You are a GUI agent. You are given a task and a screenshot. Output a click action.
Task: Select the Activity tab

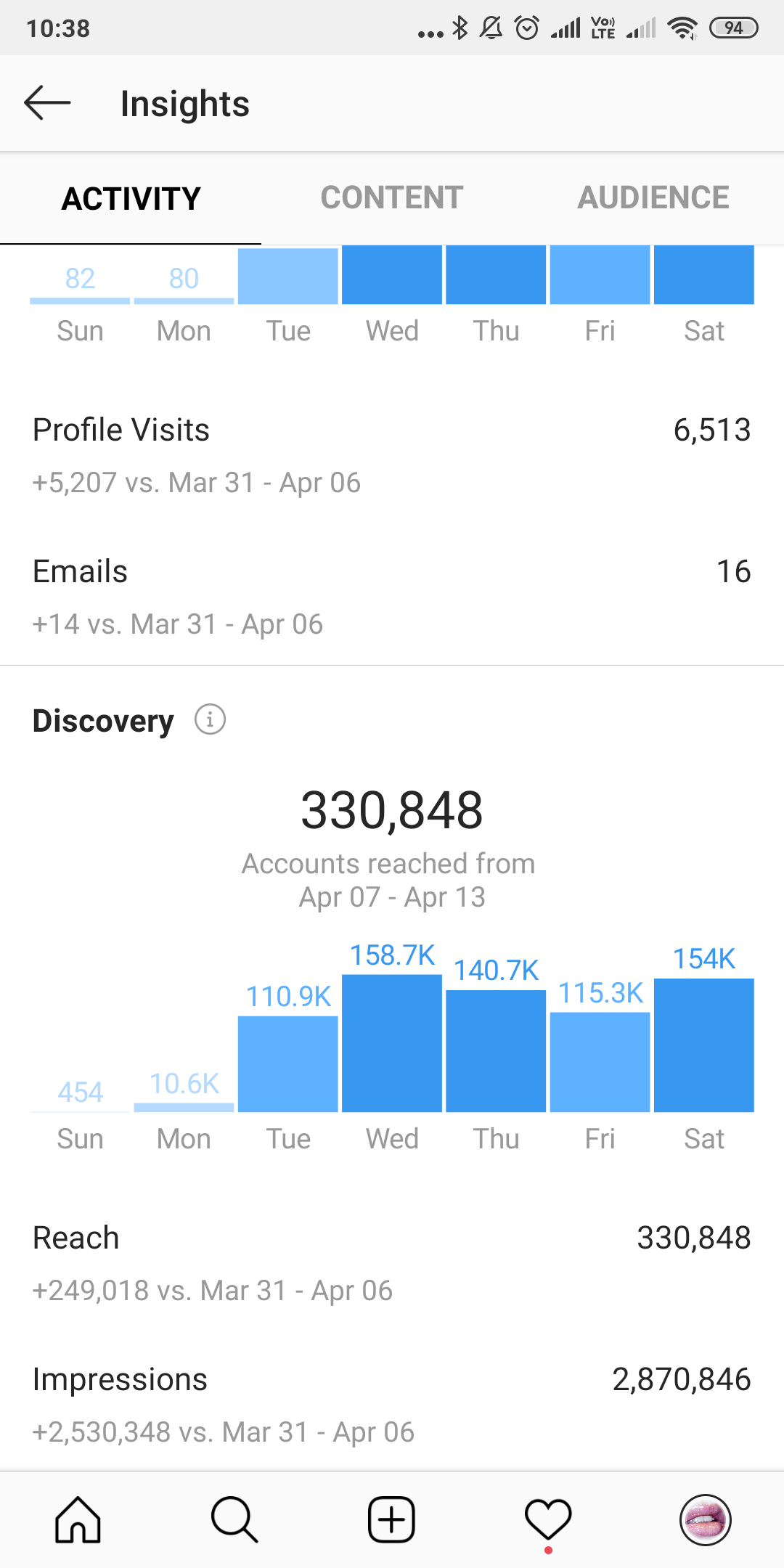pyautogui.click(x=131, y=198)
